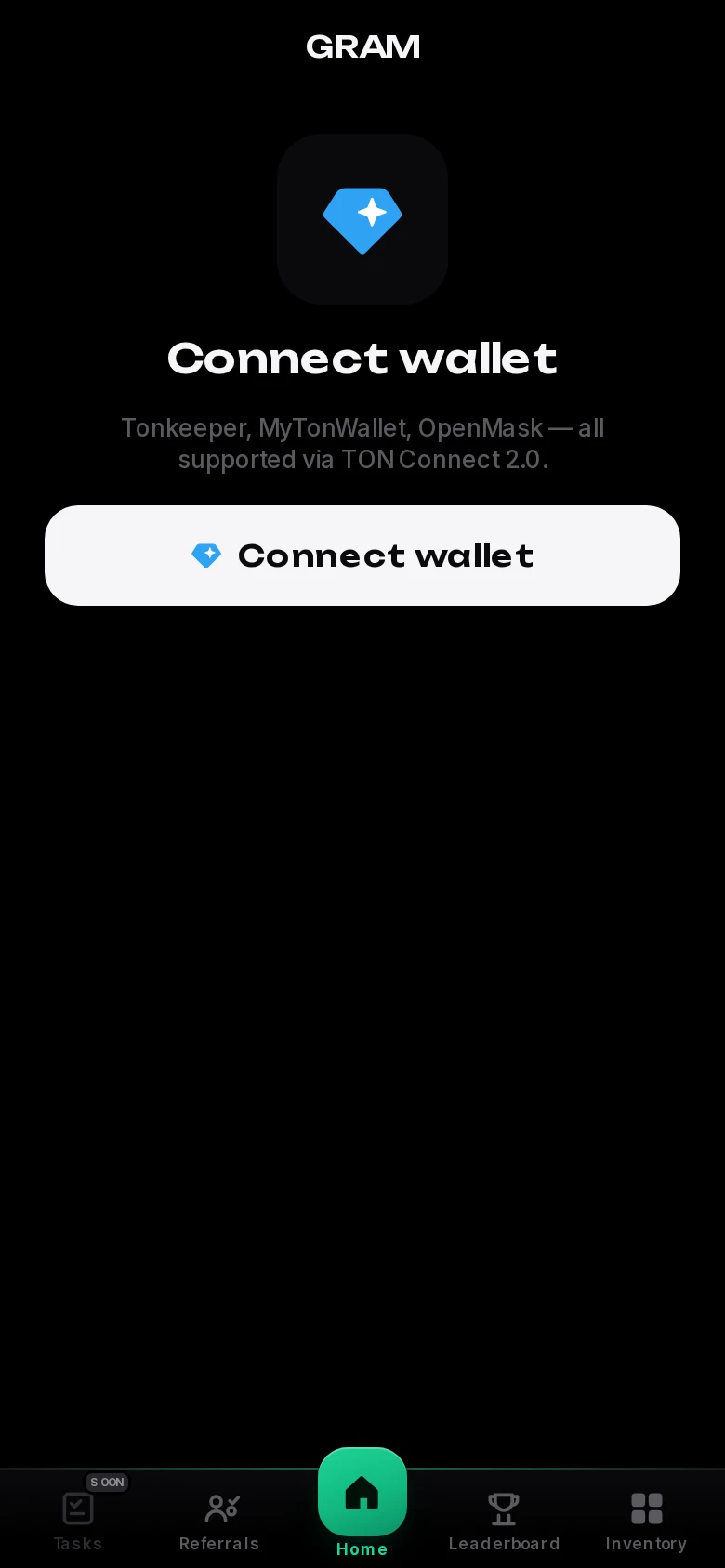View the Leaderboard tab
Image resolution: width=725 pixels, height=1568 pixels.
point(504,1522)
